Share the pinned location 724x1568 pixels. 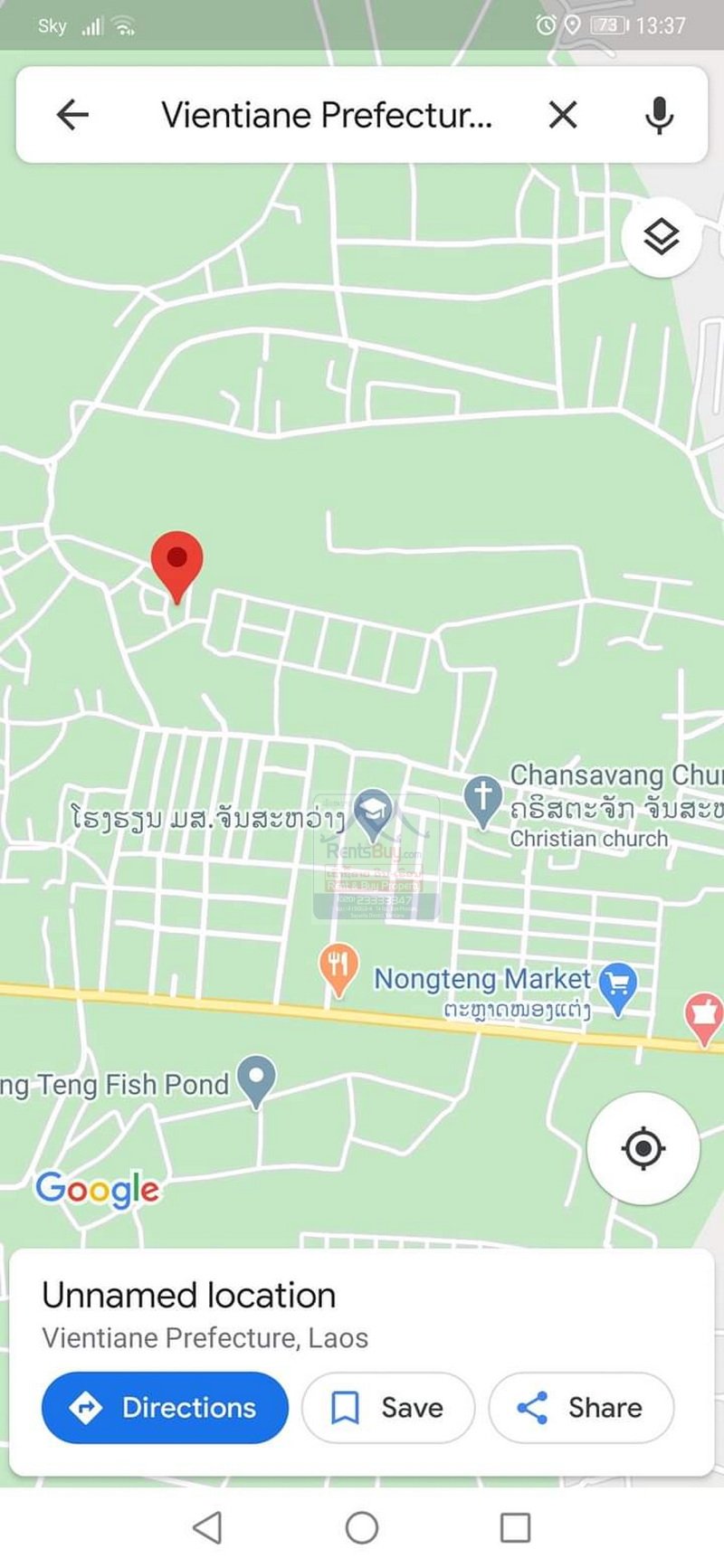581,1407
